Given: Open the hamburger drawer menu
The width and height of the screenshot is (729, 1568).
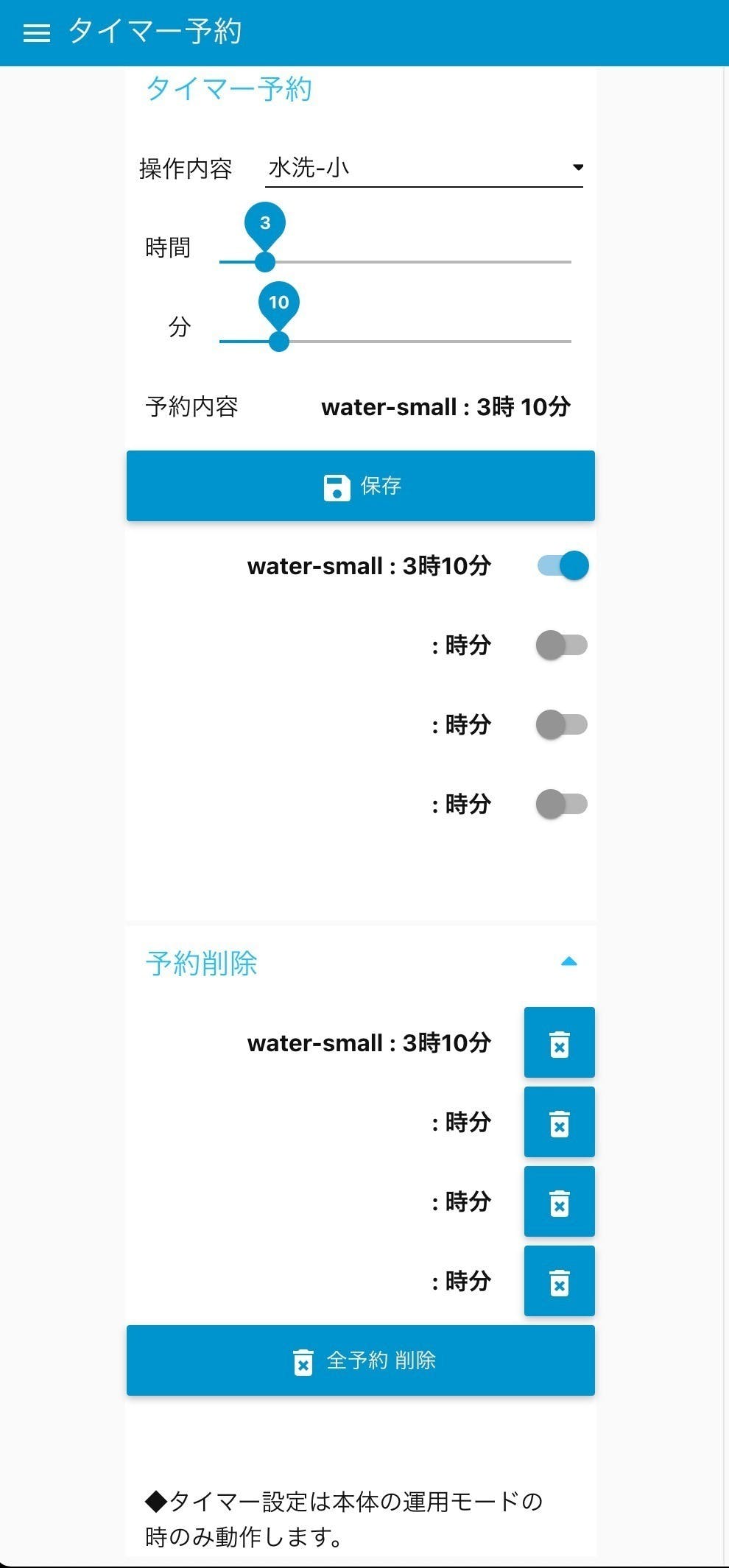Looking at the screenshot, I should [x=37, y=33].
